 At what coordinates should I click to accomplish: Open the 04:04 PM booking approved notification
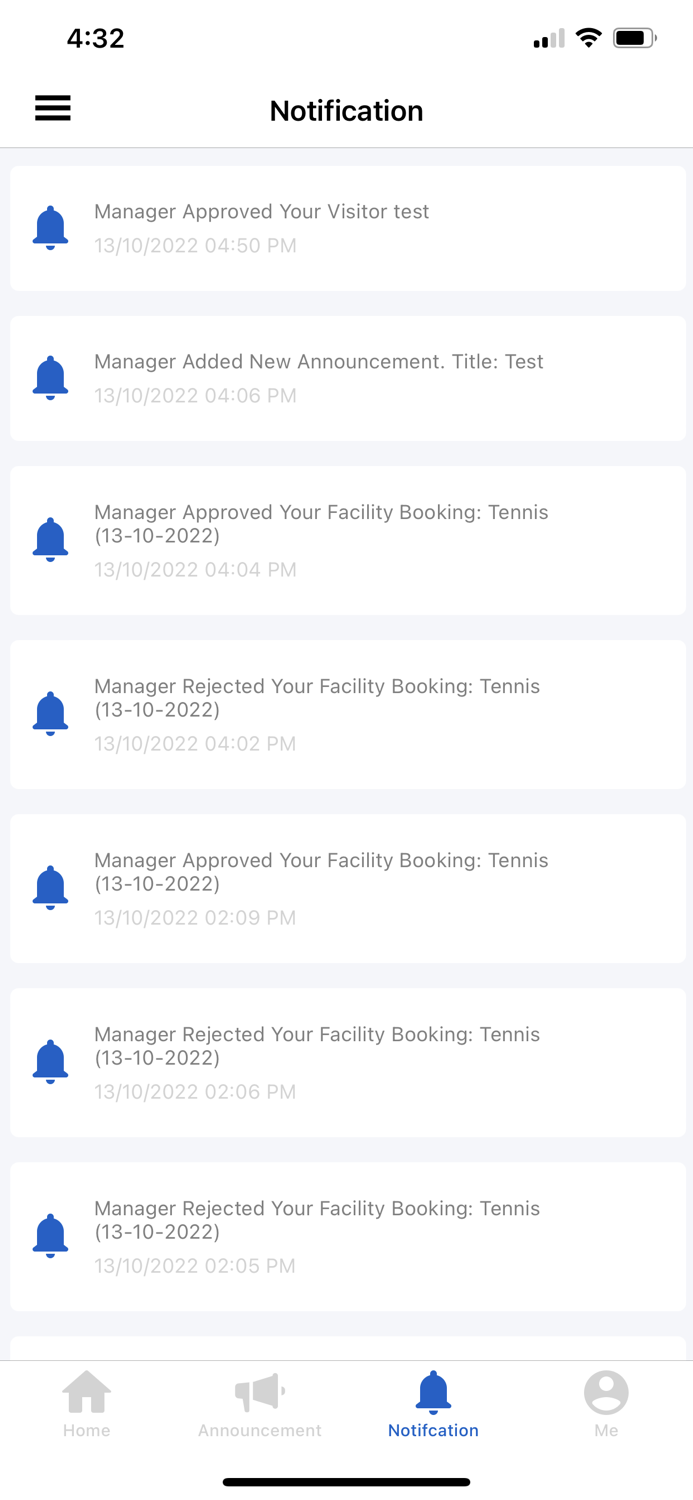pos(347,540)
